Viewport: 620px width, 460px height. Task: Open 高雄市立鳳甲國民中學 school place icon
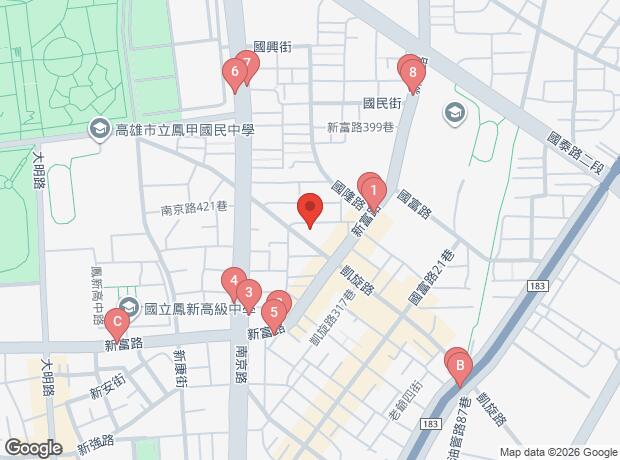click(100, 128)
